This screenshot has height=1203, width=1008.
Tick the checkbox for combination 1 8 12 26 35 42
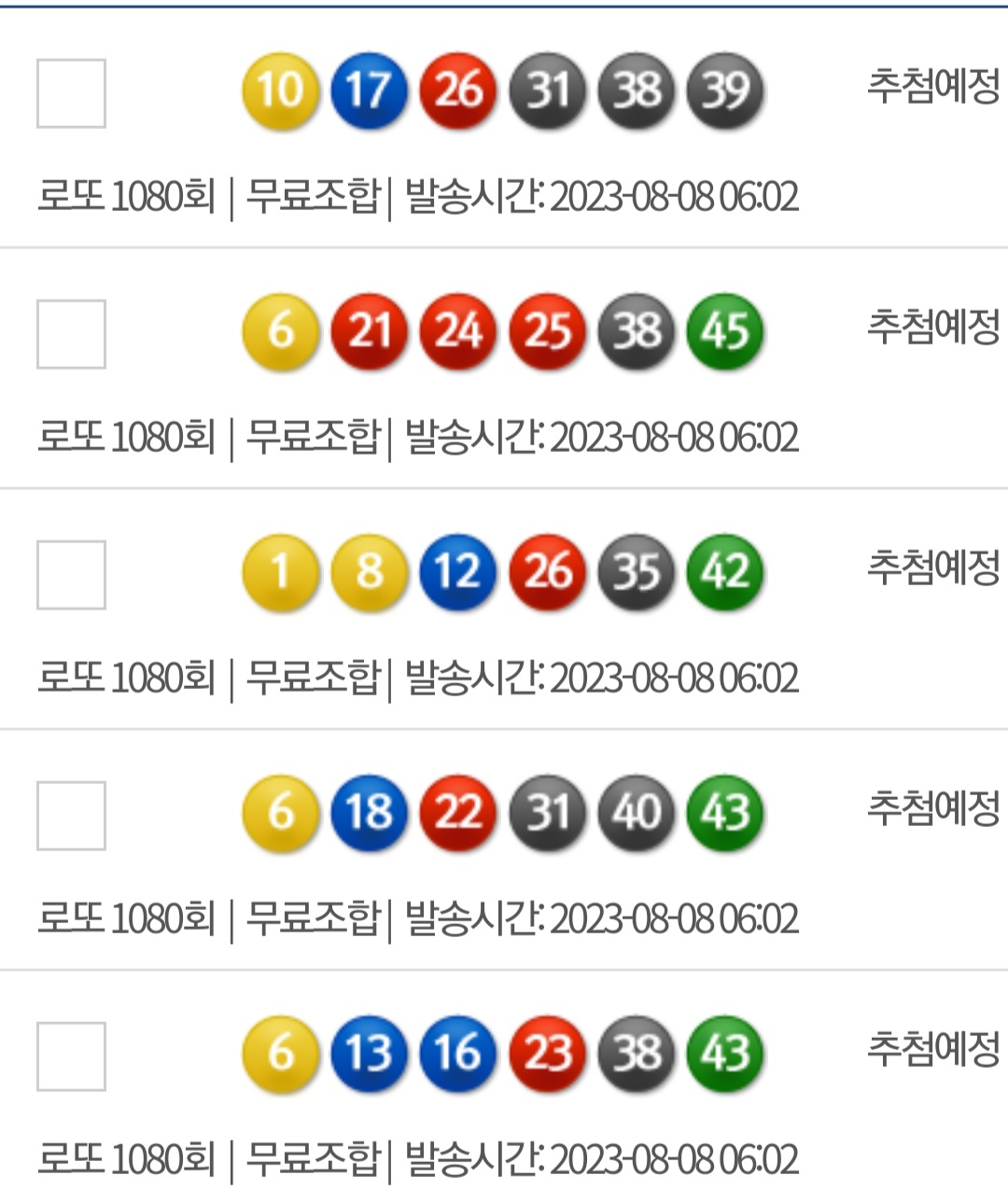tap(71, 575)
